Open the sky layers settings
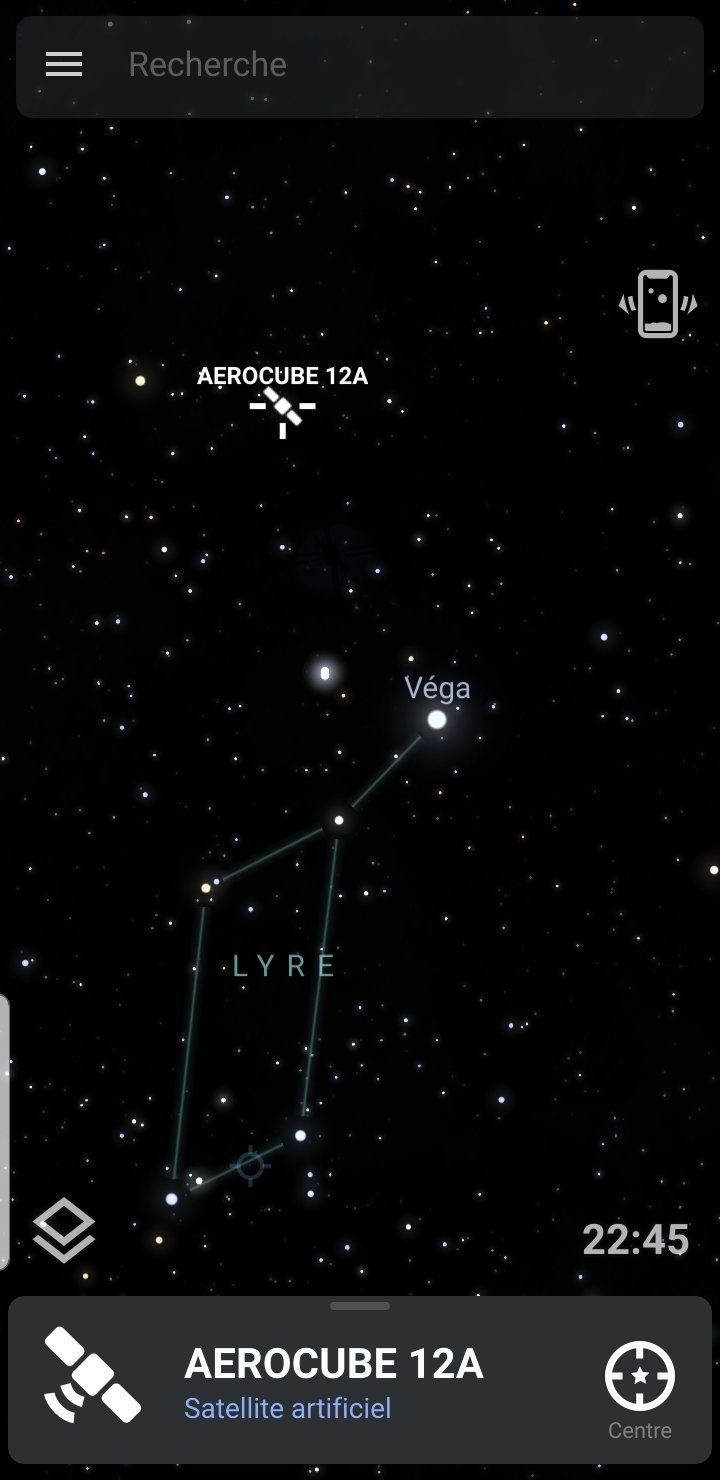This screenshot has height=1480, width=720. [x=64, y=1229]
